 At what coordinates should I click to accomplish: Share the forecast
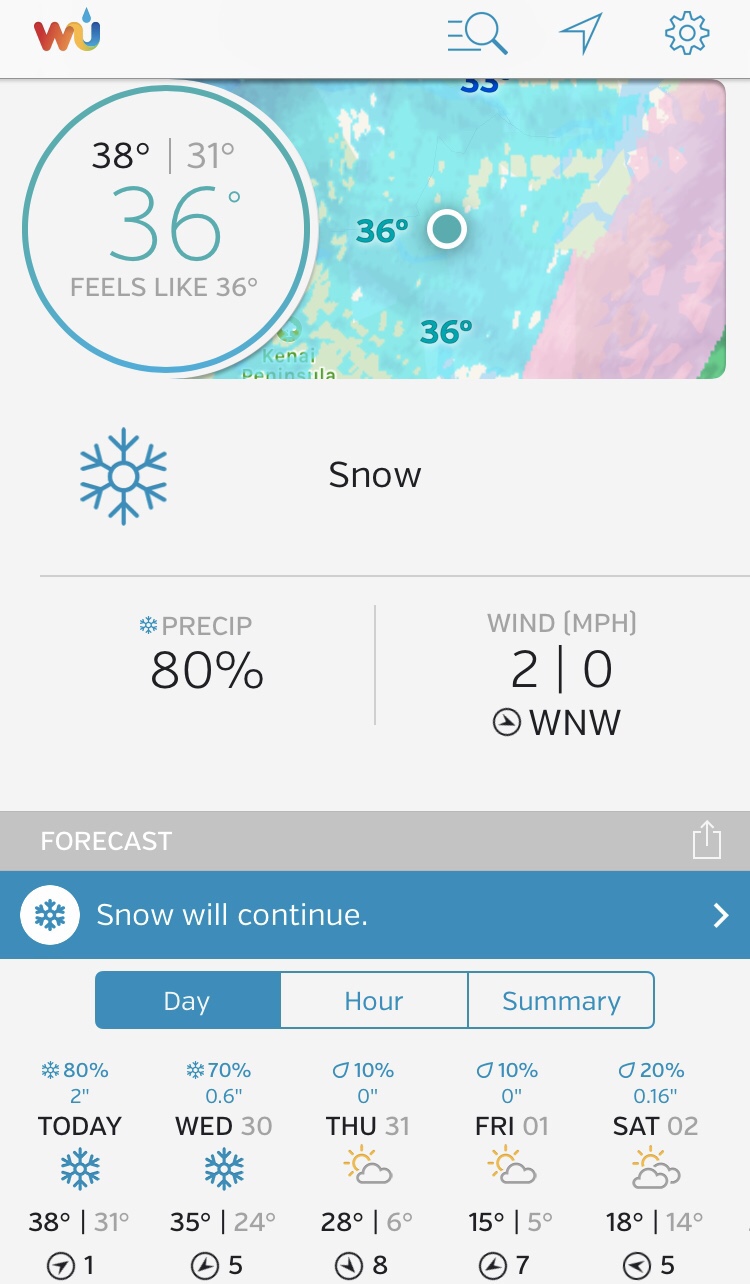707,840
